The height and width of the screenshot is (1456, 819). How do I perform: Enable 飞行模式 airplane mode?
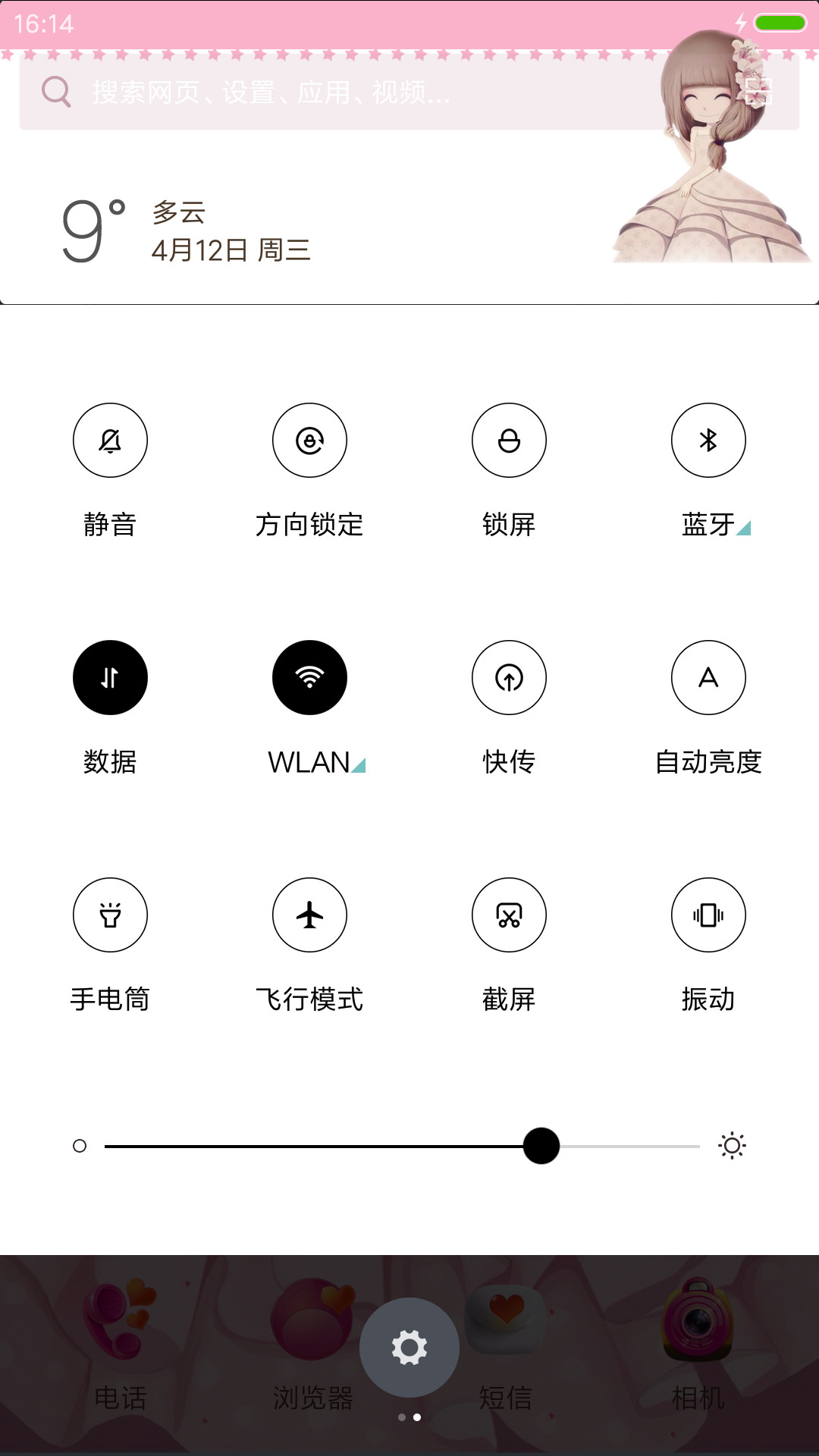click(x=309, y=915)
